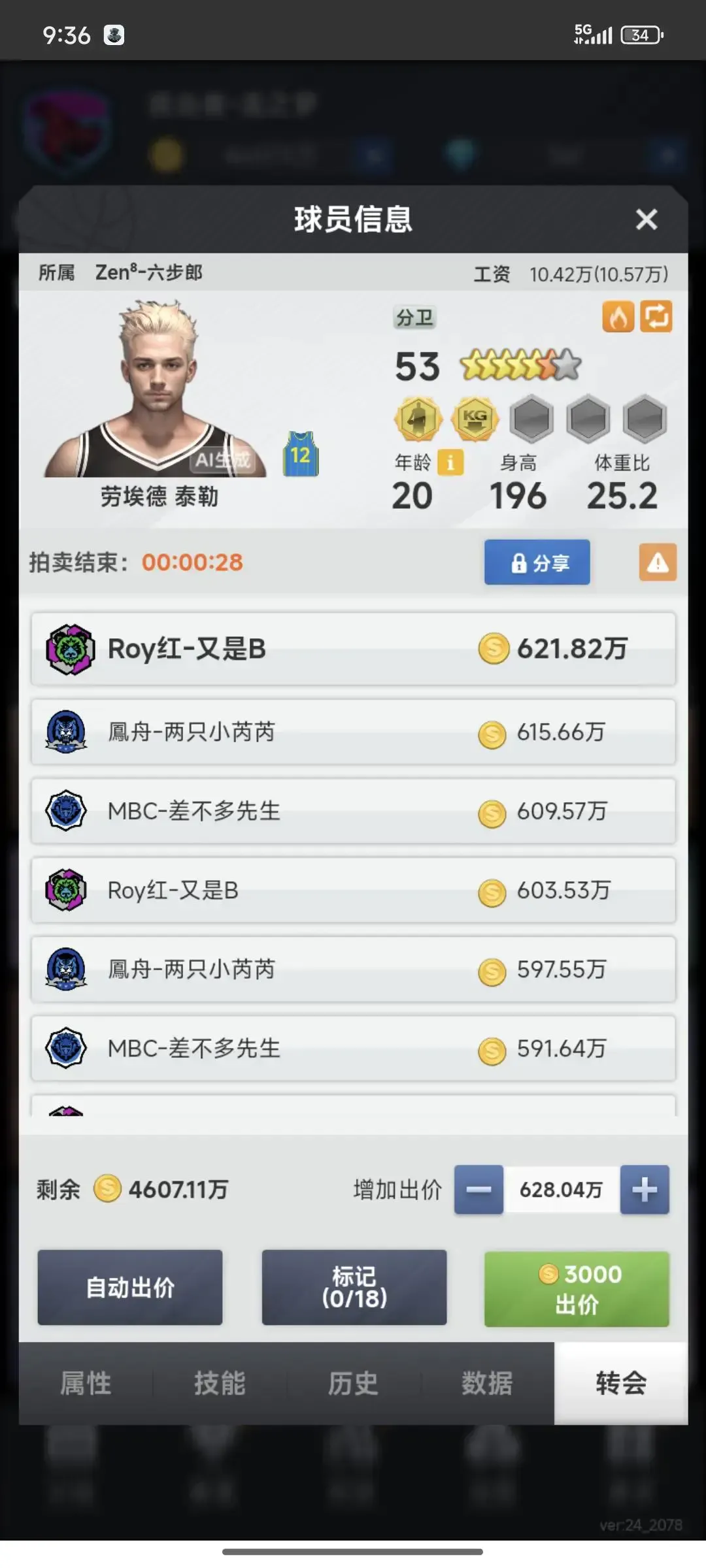
Task: Tap the first gold badge icon
Action: coord(418,418)
